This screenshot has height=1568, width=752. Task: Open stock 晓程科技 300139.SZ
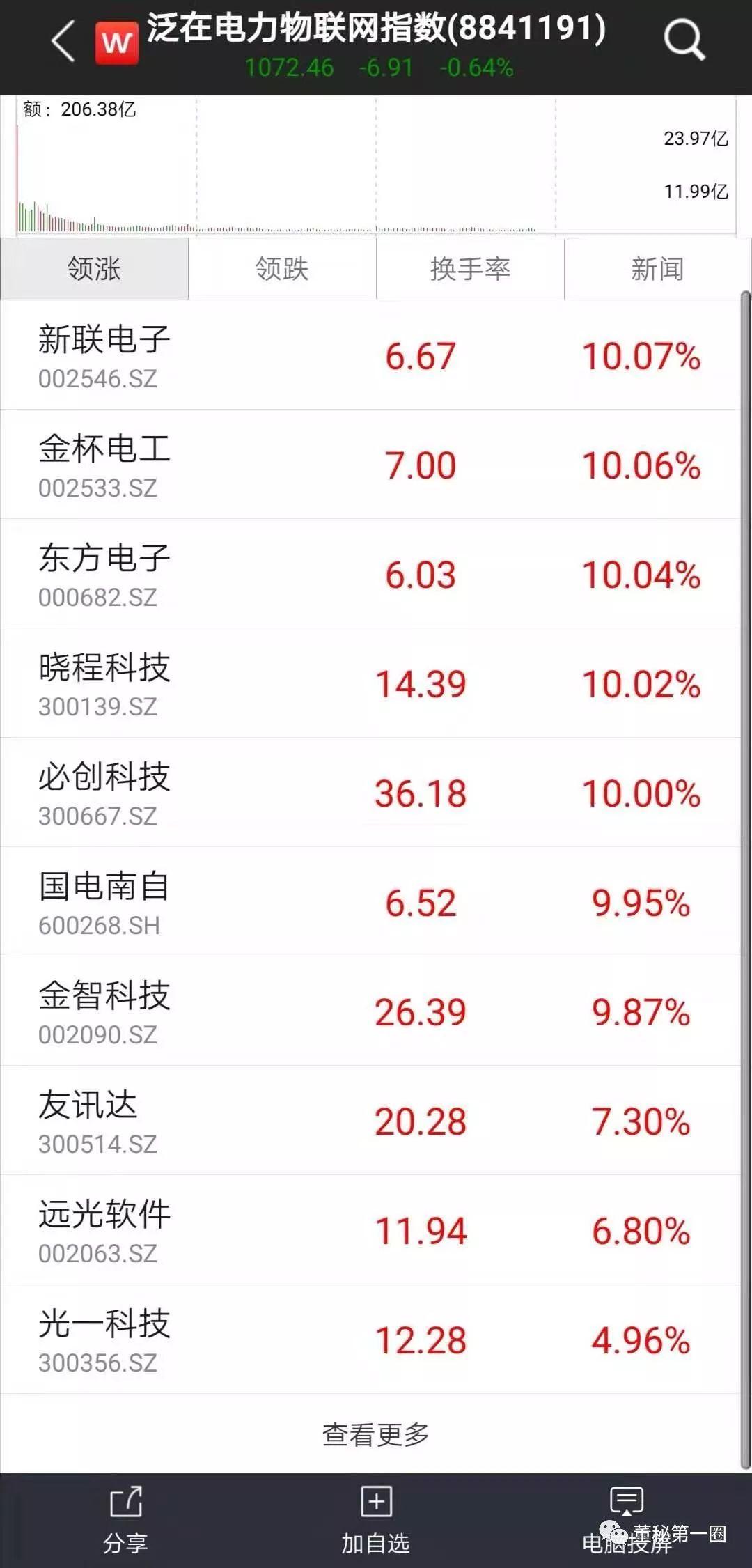[370, 683]
